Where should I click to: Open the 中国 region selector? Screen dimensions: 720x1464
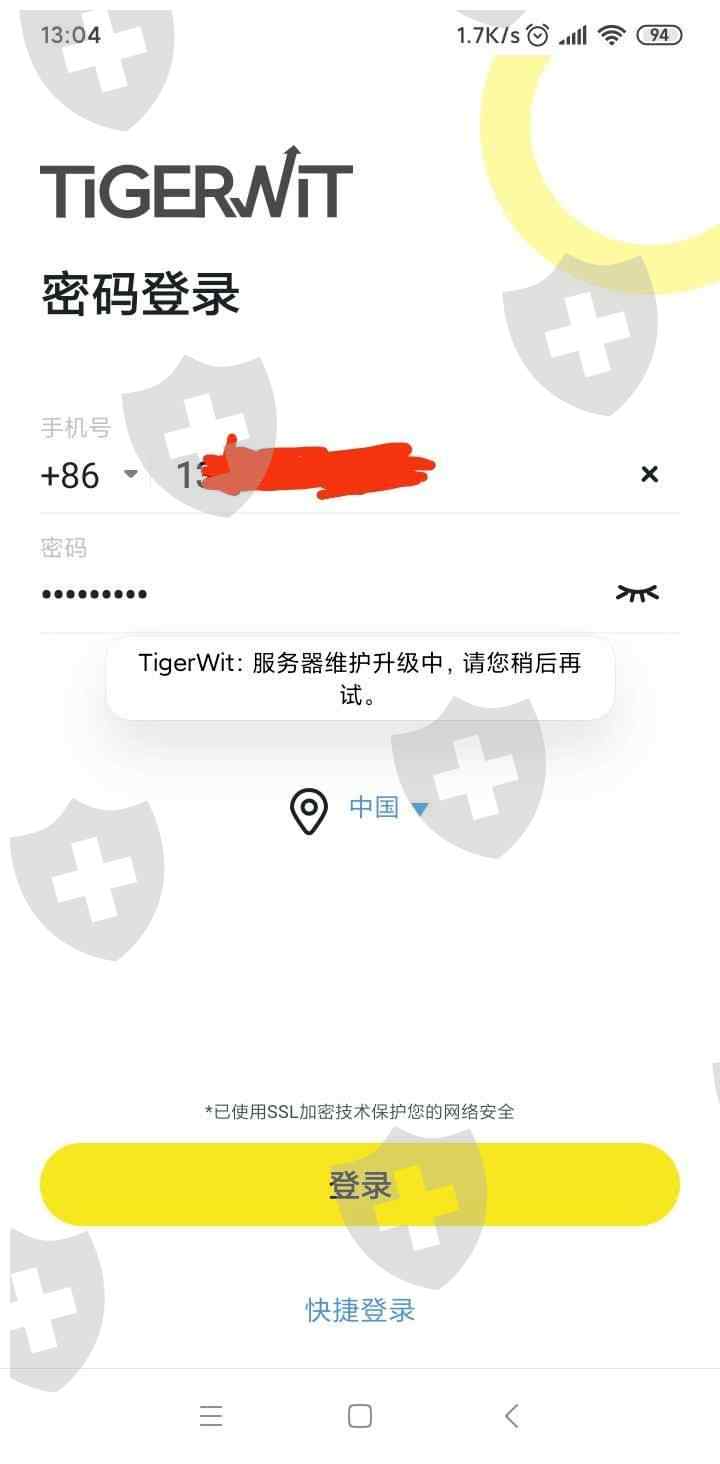pyautogui.click(x=387, y=808)
